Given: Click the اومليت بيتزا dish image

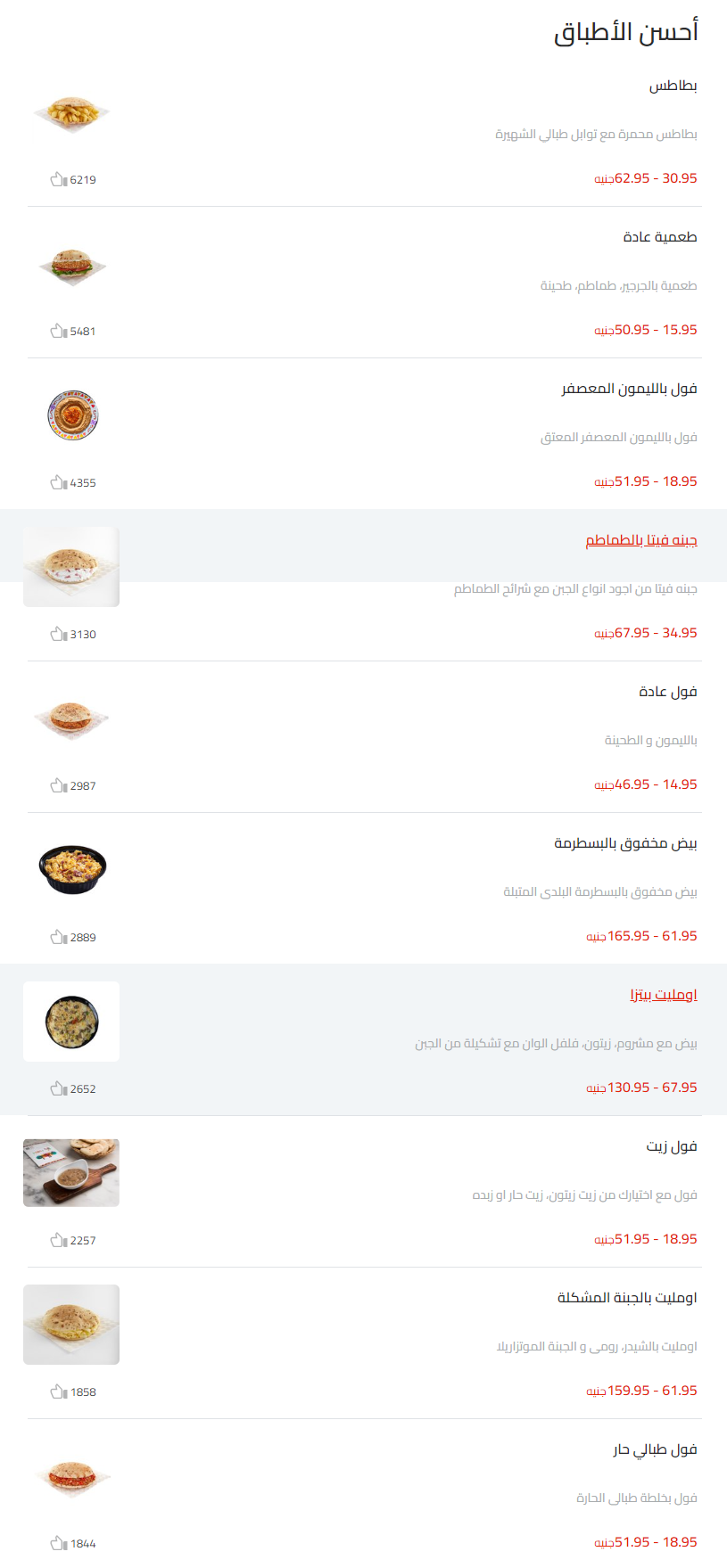Looking at the screenshot, I should [x=71, y=1021].
